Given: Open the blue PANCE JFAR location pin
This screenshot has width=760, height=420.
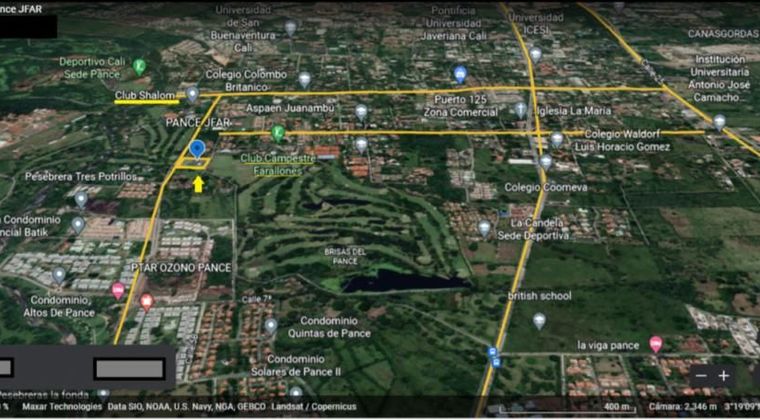Looking at the screenshot, I should click(x=197, y=149).
